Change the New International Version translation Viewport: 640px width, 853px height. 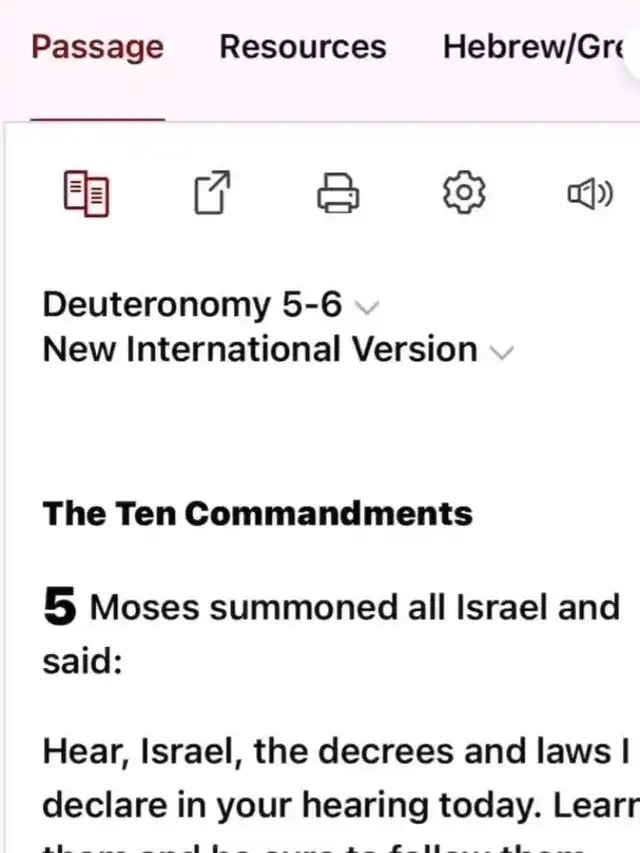click(503, 351)
